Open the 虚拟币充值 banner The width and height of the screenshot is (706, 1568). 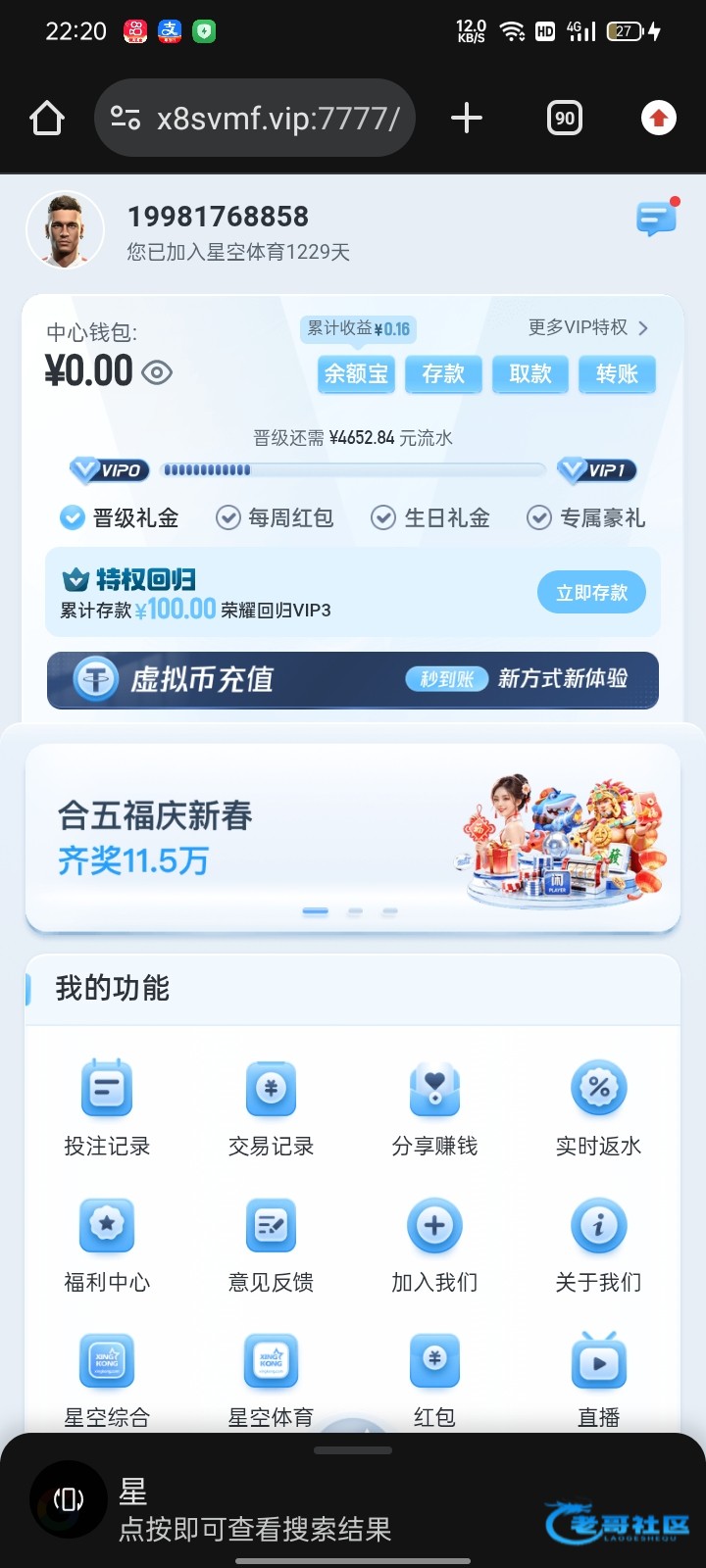[x=353, y=679]
